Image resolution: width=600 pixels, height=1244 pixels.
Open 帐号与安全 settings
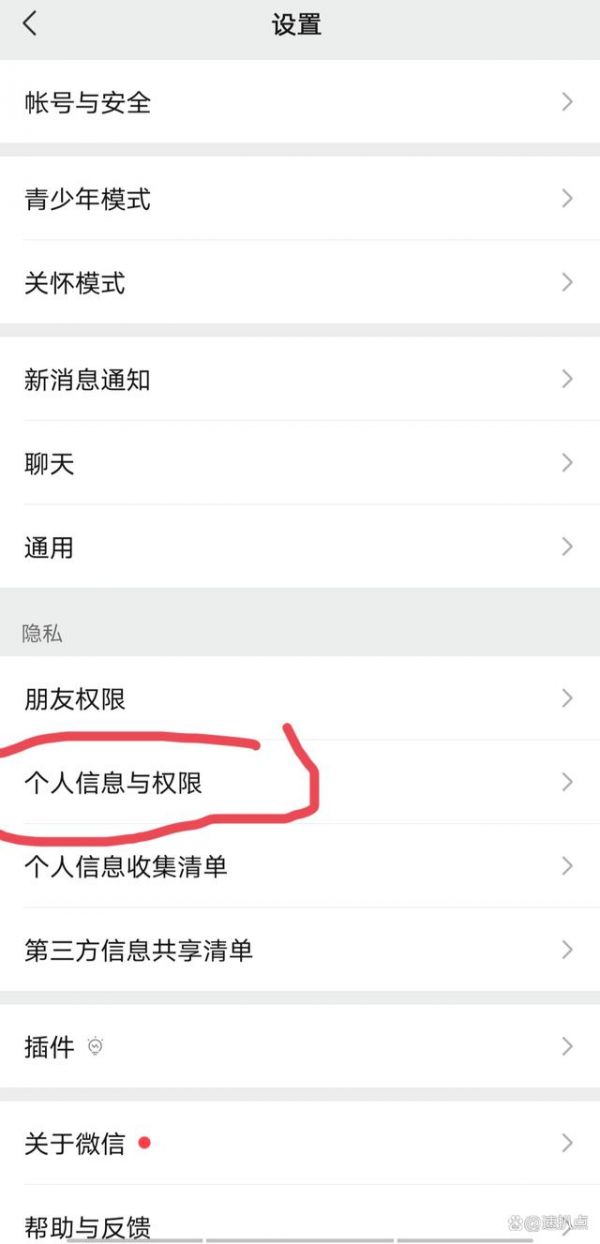click(x=300, y=102)
